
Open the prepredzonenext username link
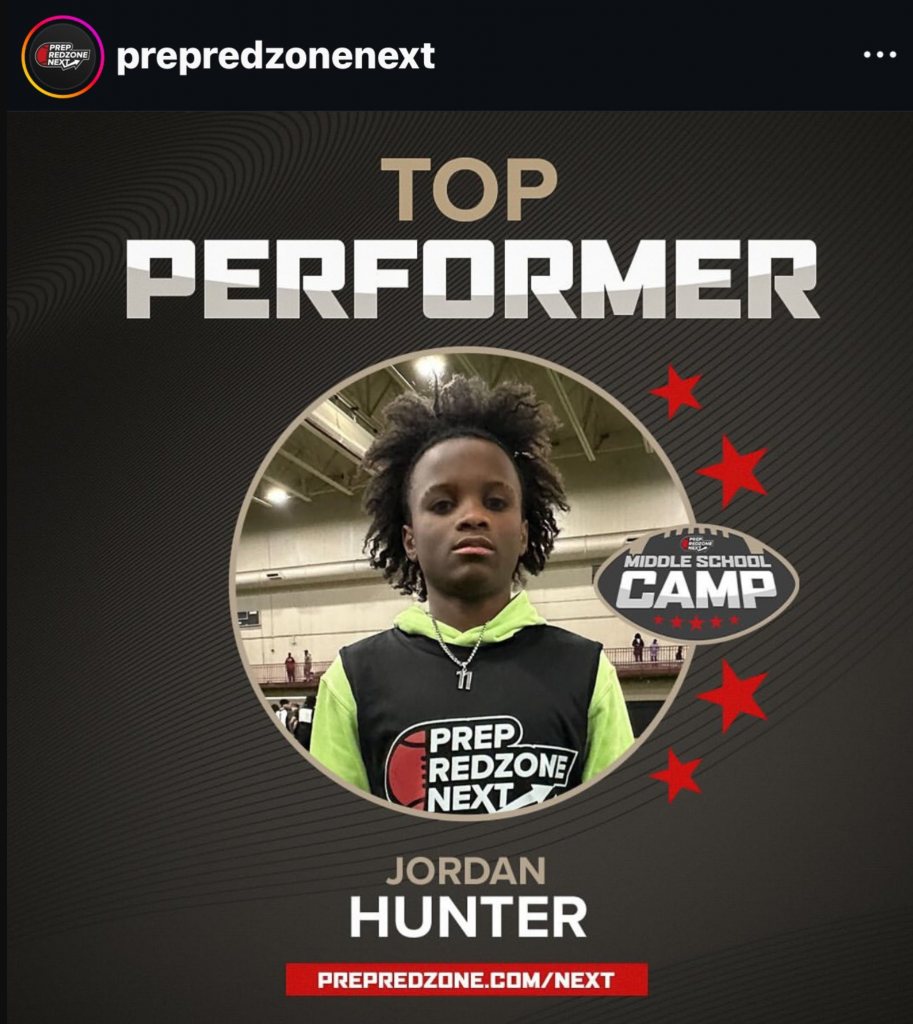275,56
